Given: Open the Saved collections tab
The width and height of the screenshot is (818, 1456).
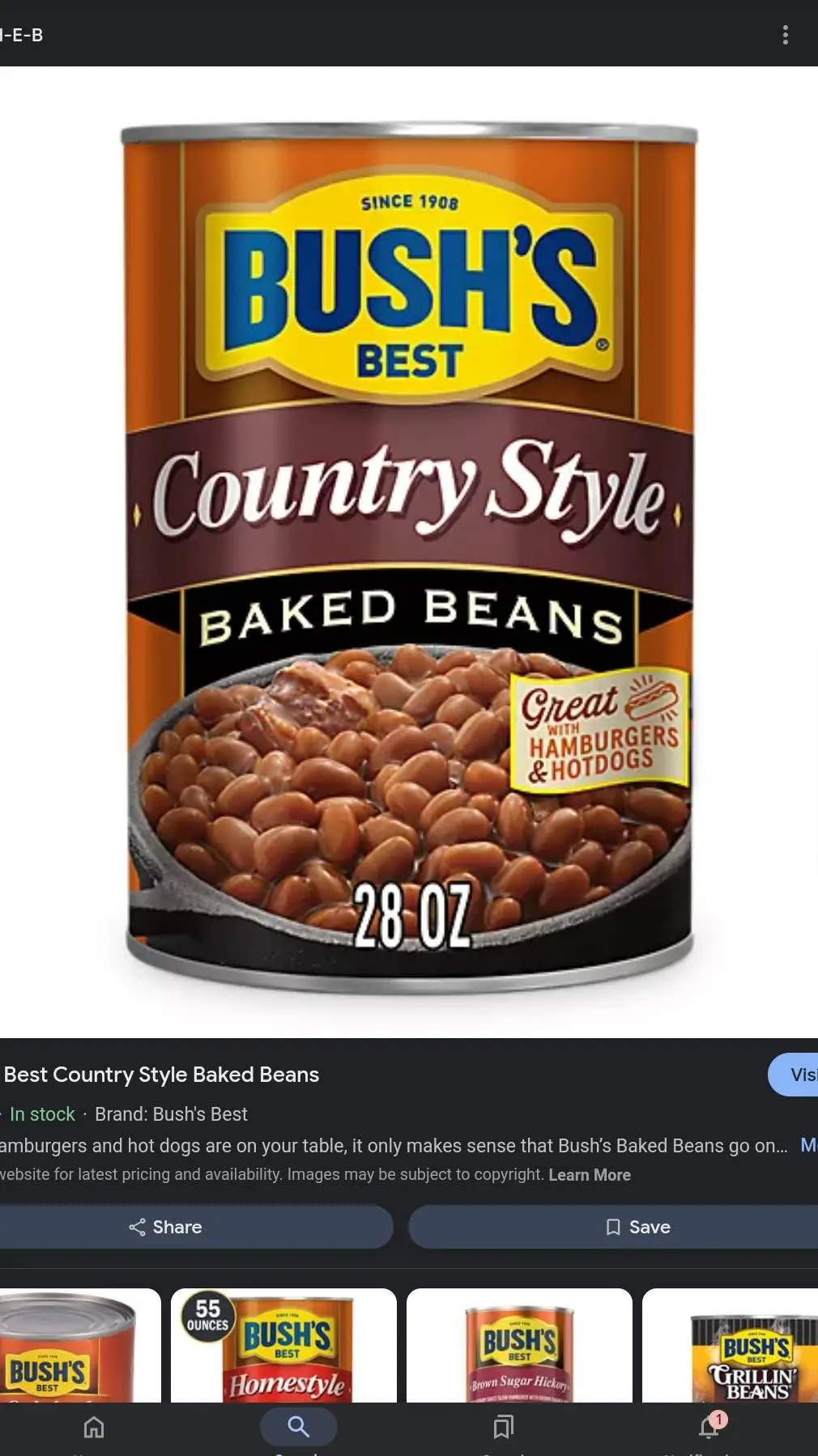Looking at the screenshot, I should pyautogui.click(x=503, y=1427).
